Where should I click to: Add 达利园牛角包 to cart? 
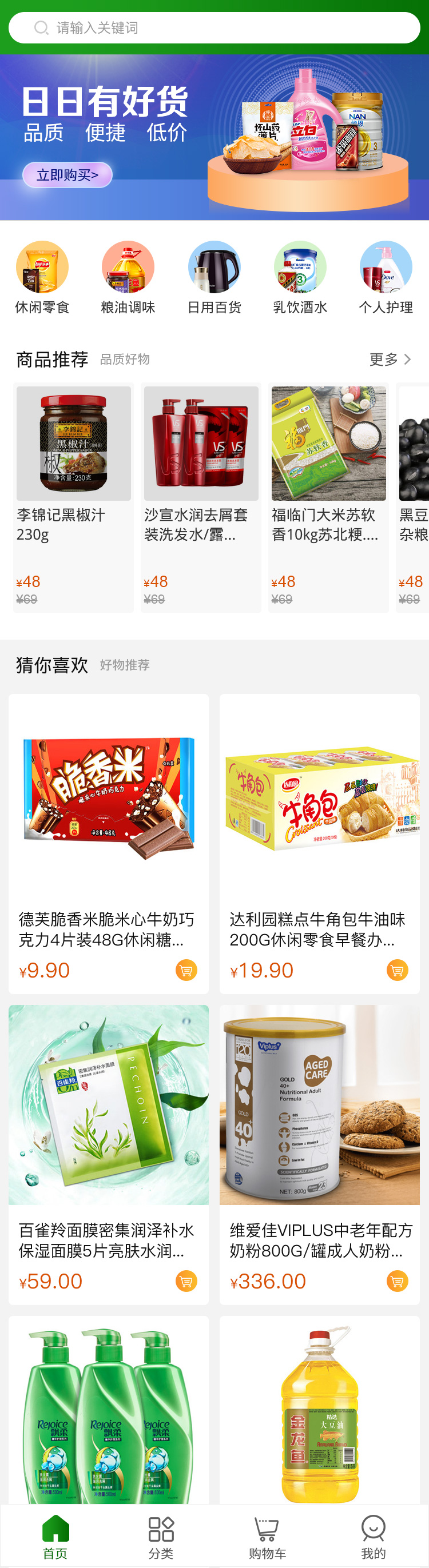point(398,969)
